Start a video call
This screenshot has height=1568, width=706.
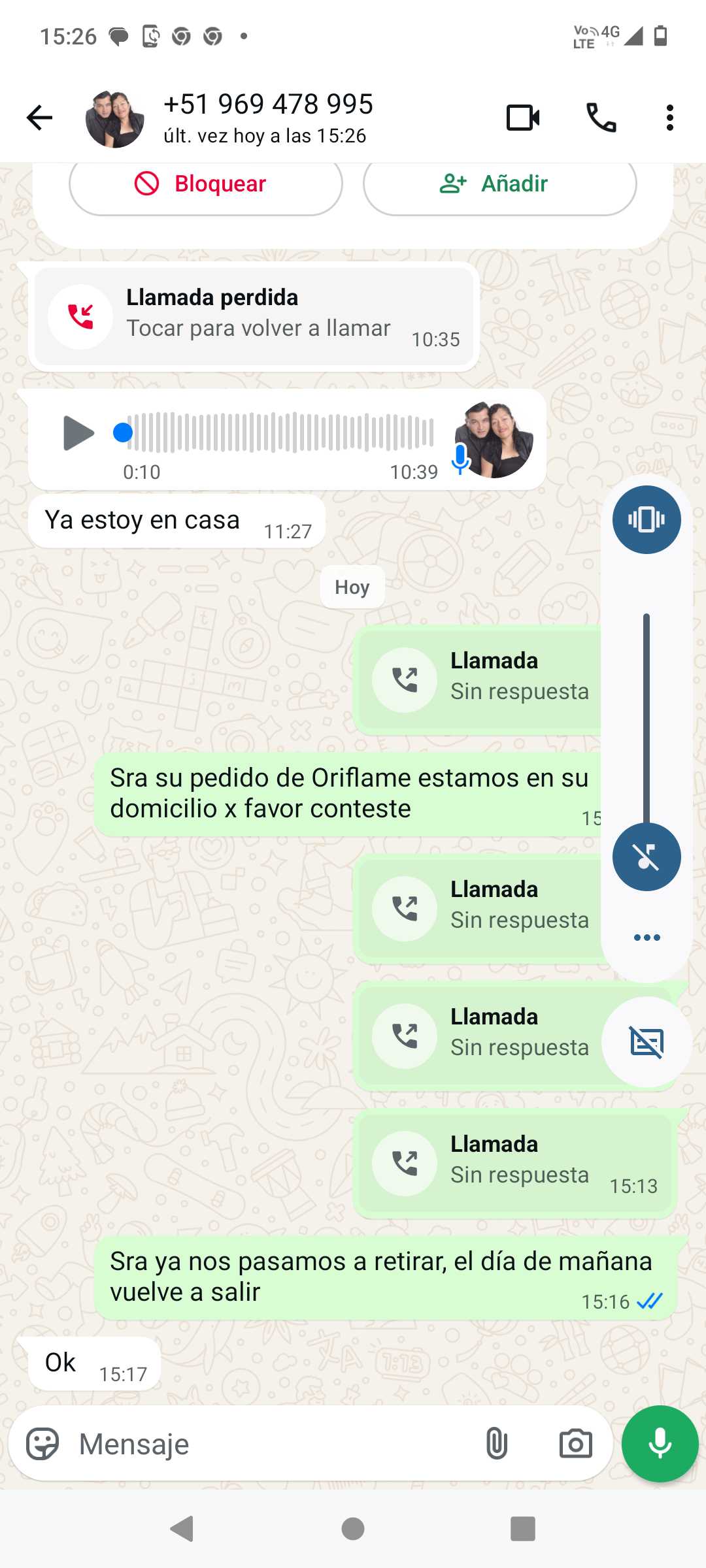coord(523,118)
